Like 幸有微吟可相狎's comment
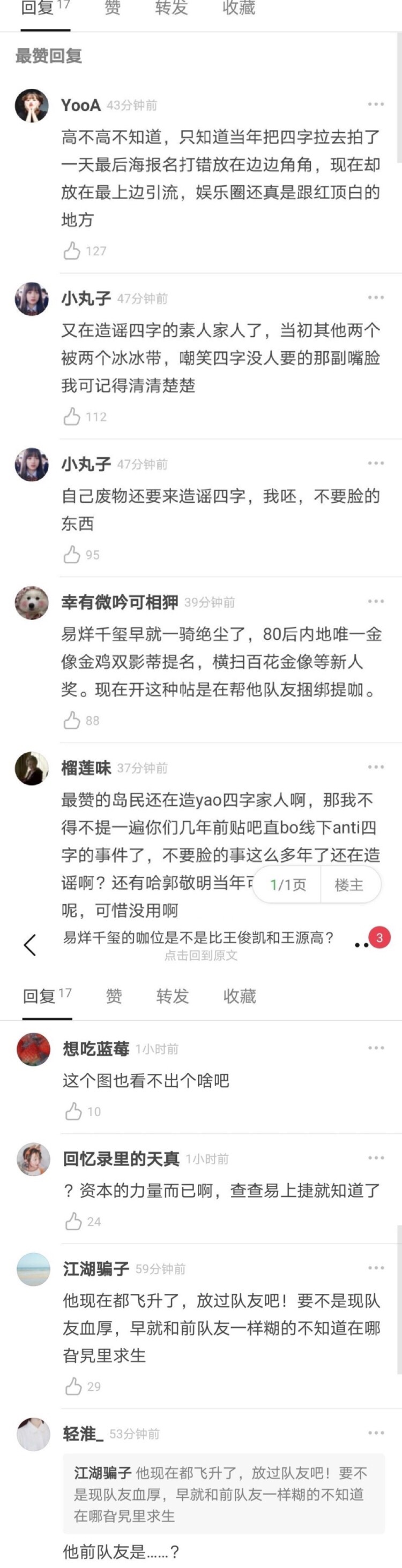 tap(72, 720)
